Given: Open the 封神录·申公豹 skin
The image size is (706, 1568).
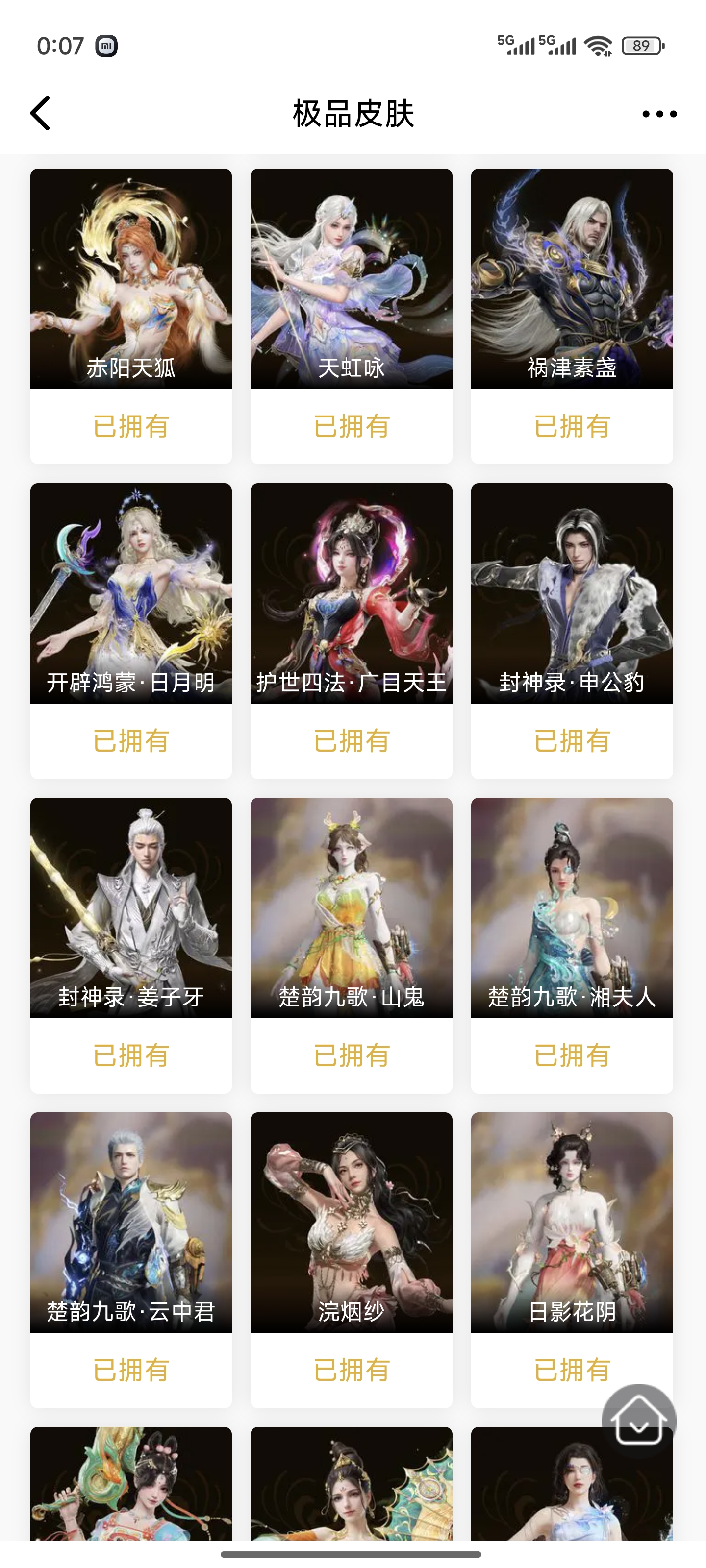Looking at the screenshot, I should 571,593.
